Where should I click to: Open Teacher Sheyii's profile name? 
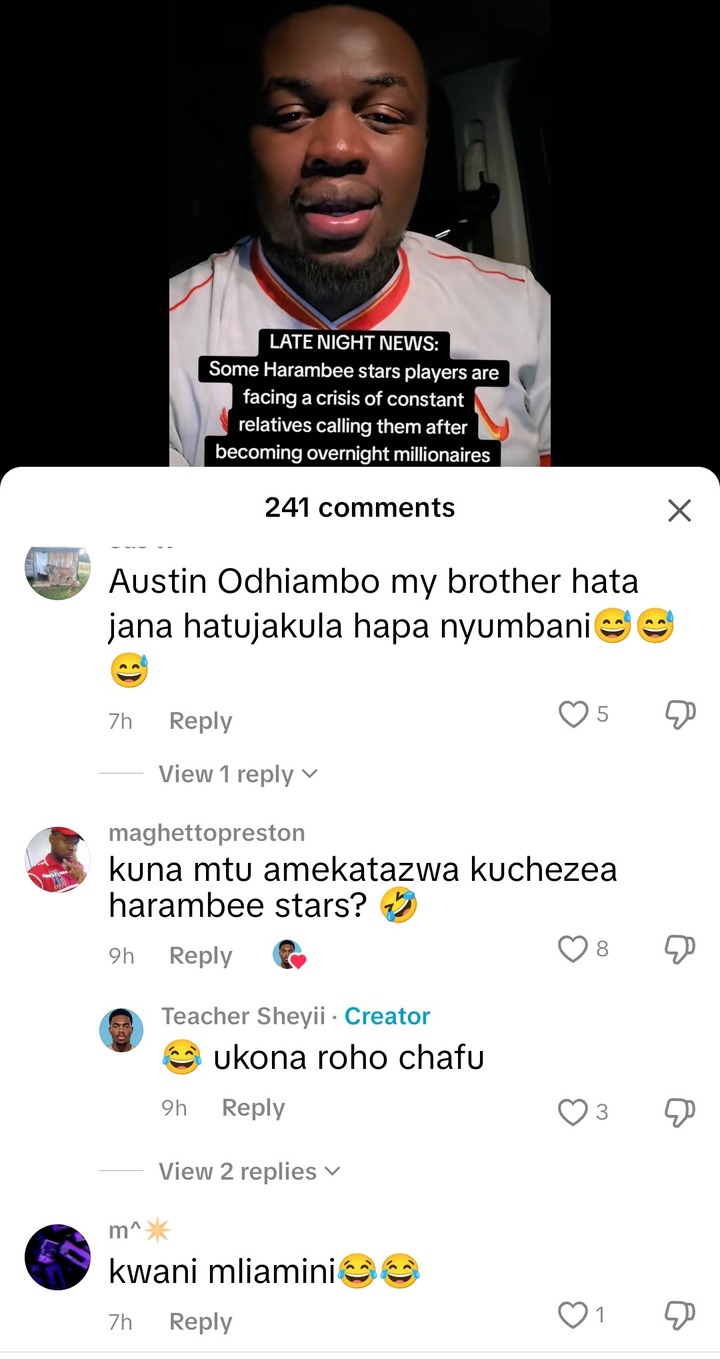pyautogui.click(x=243, y=1016)
